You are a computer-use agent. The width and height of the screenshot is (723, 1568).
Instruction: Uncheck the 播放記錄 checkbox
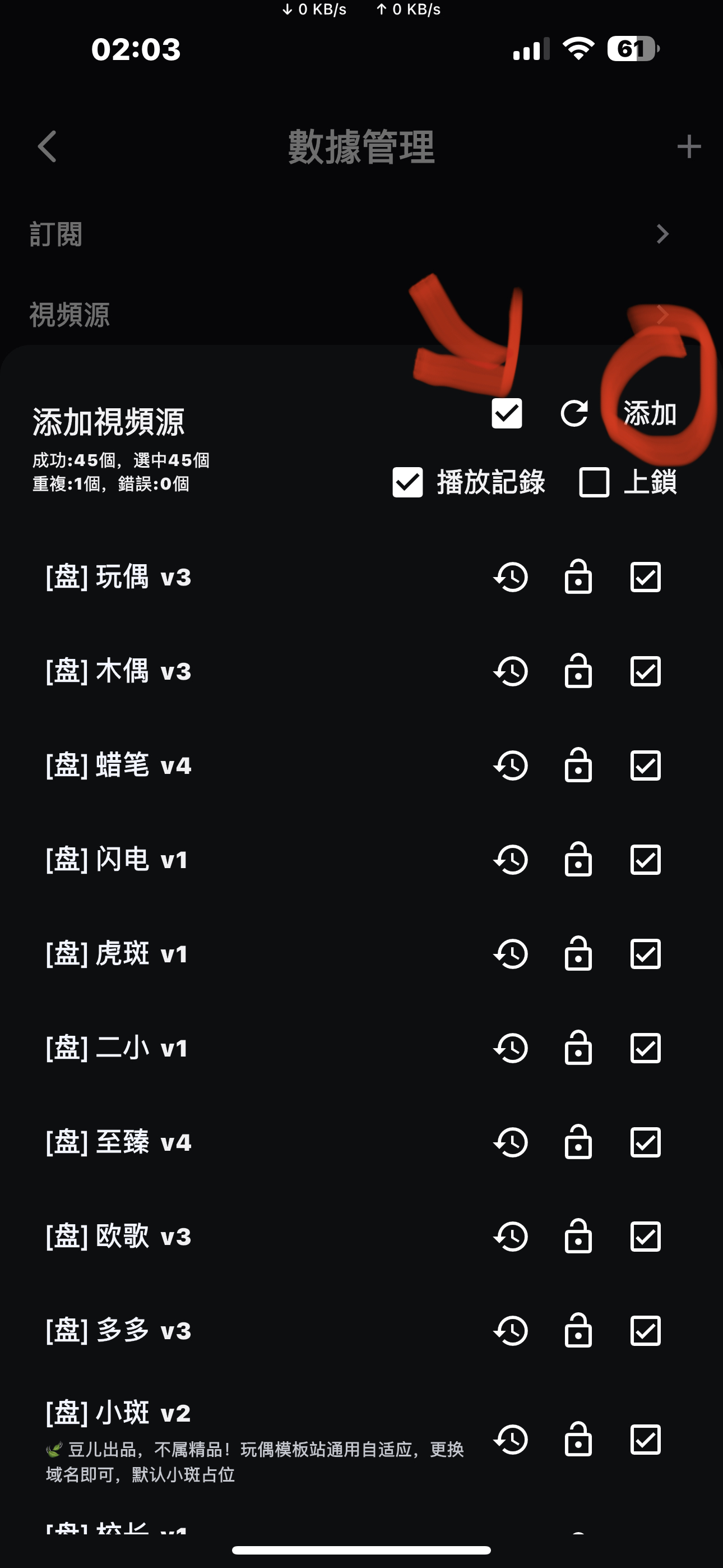407,482
